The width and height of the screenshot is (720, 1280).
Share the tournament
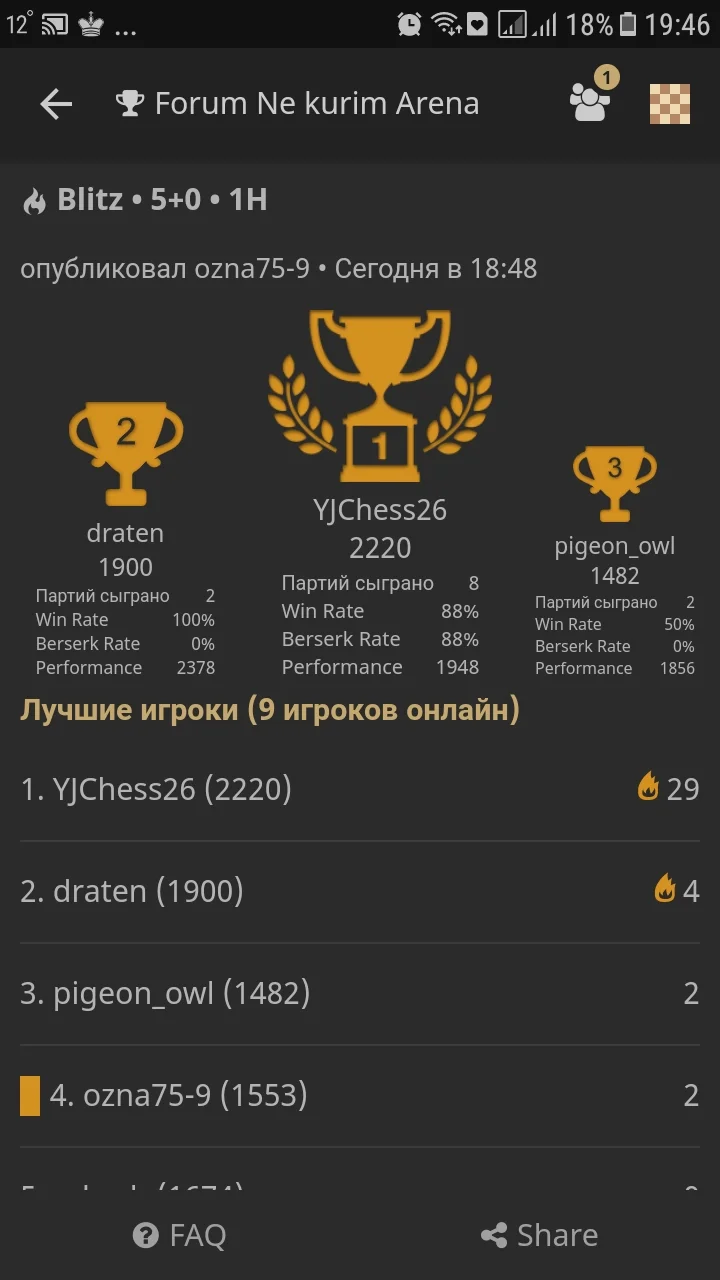point(539,1234)
